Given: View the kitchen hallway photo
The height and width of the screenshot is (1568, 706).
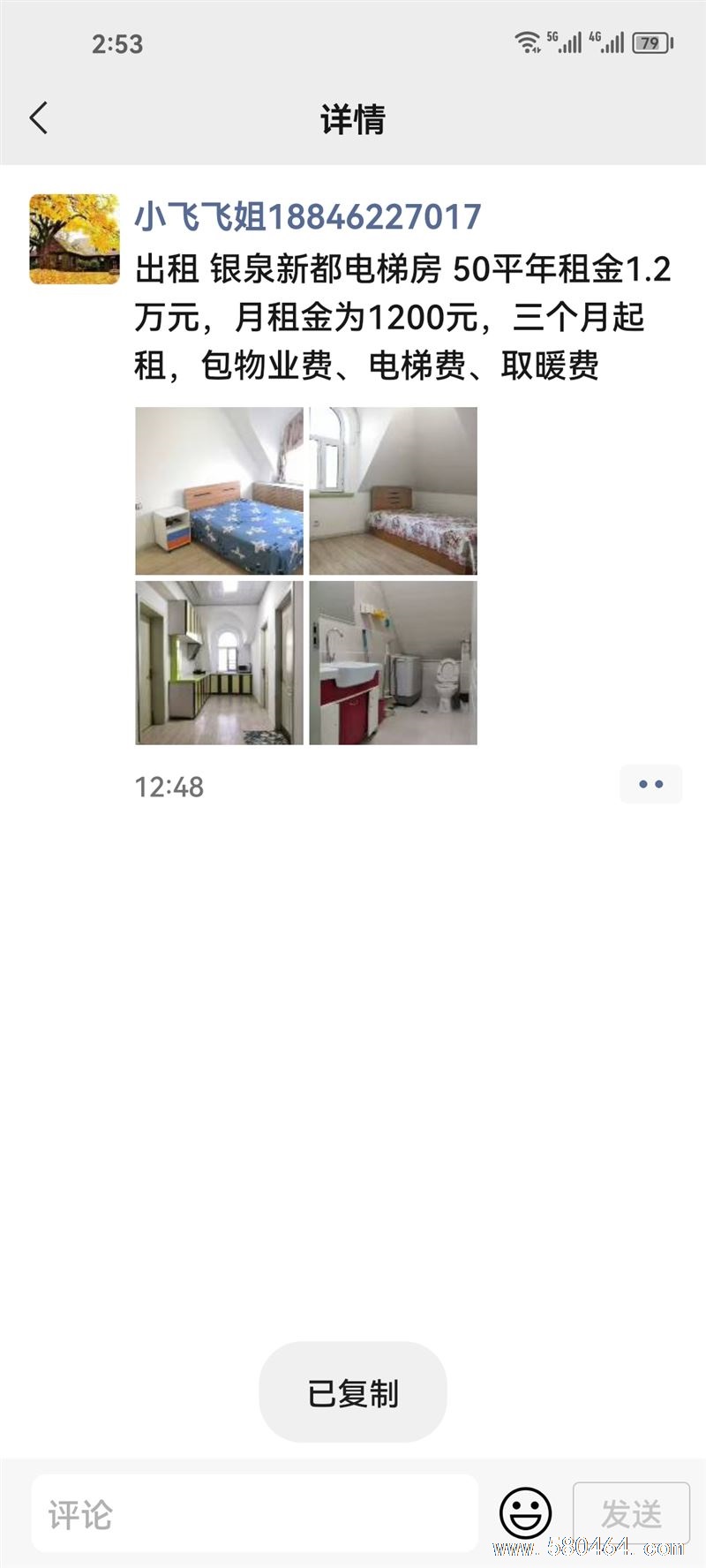Looking at the screenshot, I should coord(219,662).
